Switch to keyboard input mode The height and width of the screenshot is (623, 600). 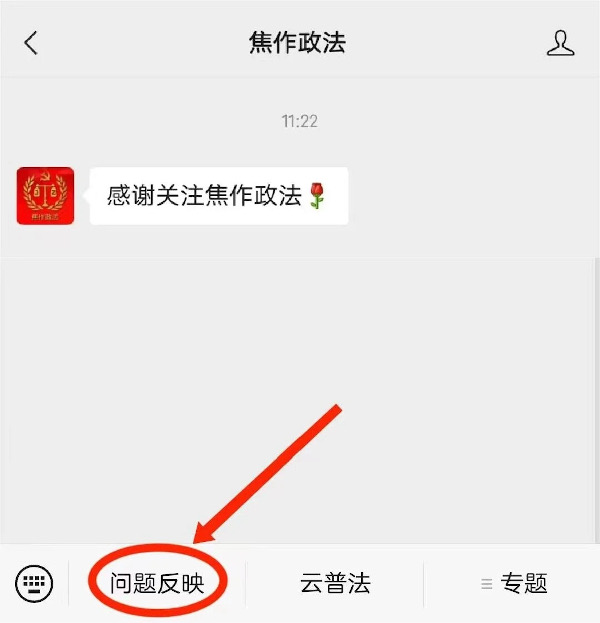click(34, 583)
